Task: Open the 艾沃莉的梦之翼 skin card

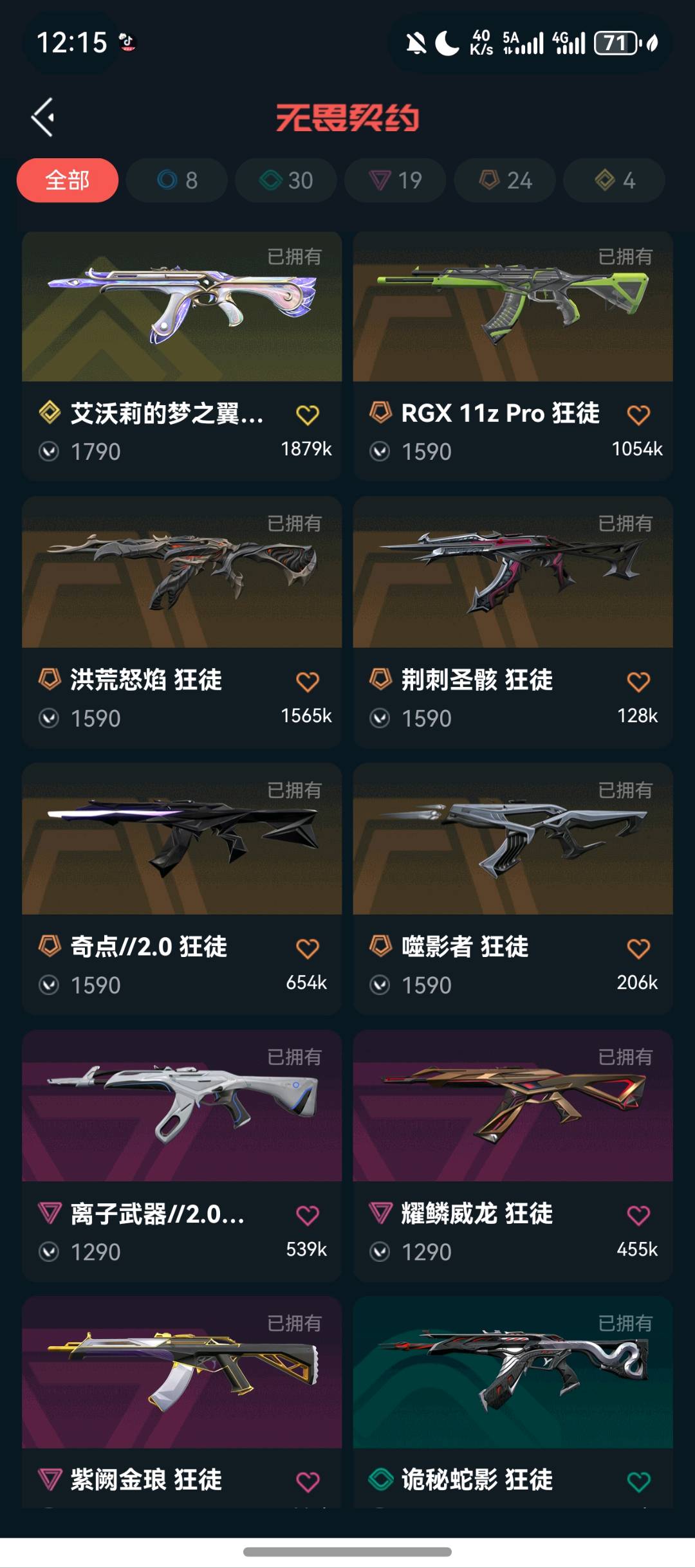Action: pos(182,356)
